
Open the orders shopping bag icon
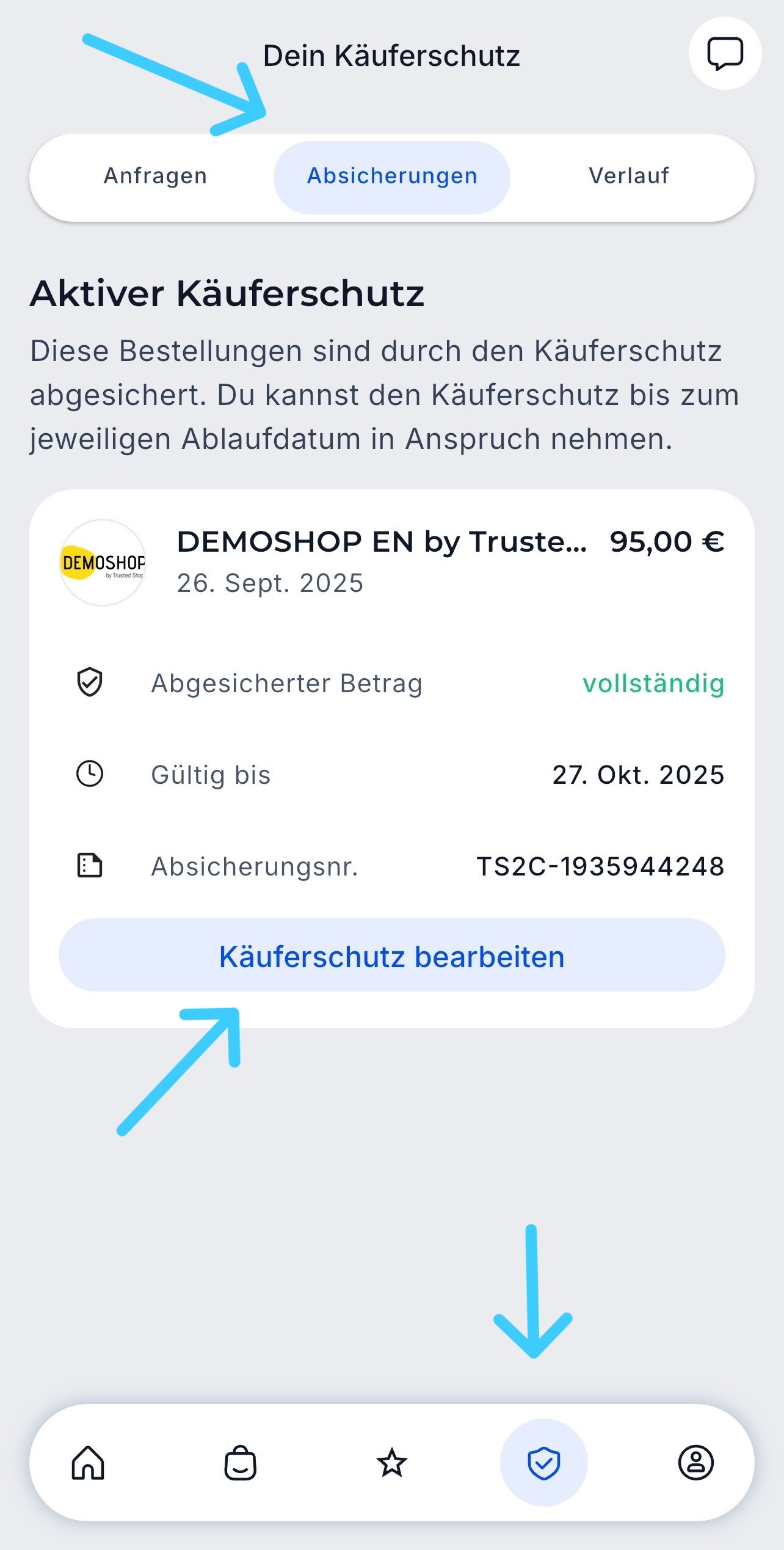tap(240, 1463)
